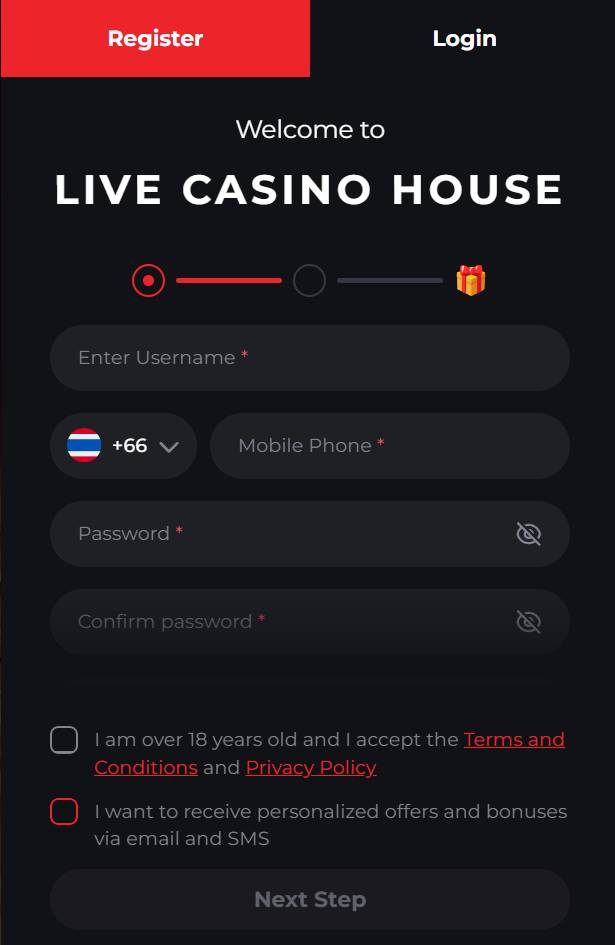This screenshot has height=945, width=615.
Task: Enable personalized offers and bonuses checkbox
Action: click(x=64, y=812)
